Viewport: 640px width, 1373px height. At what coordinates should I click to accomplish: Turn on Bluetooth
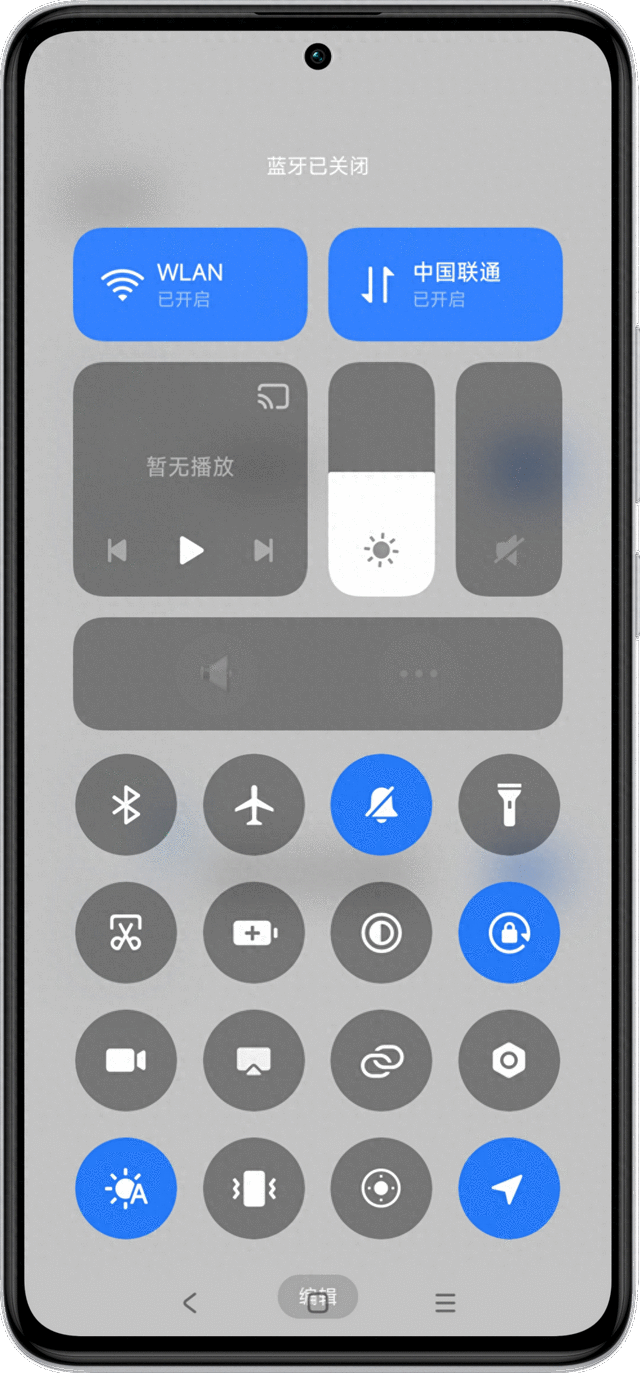coord(126,805)
